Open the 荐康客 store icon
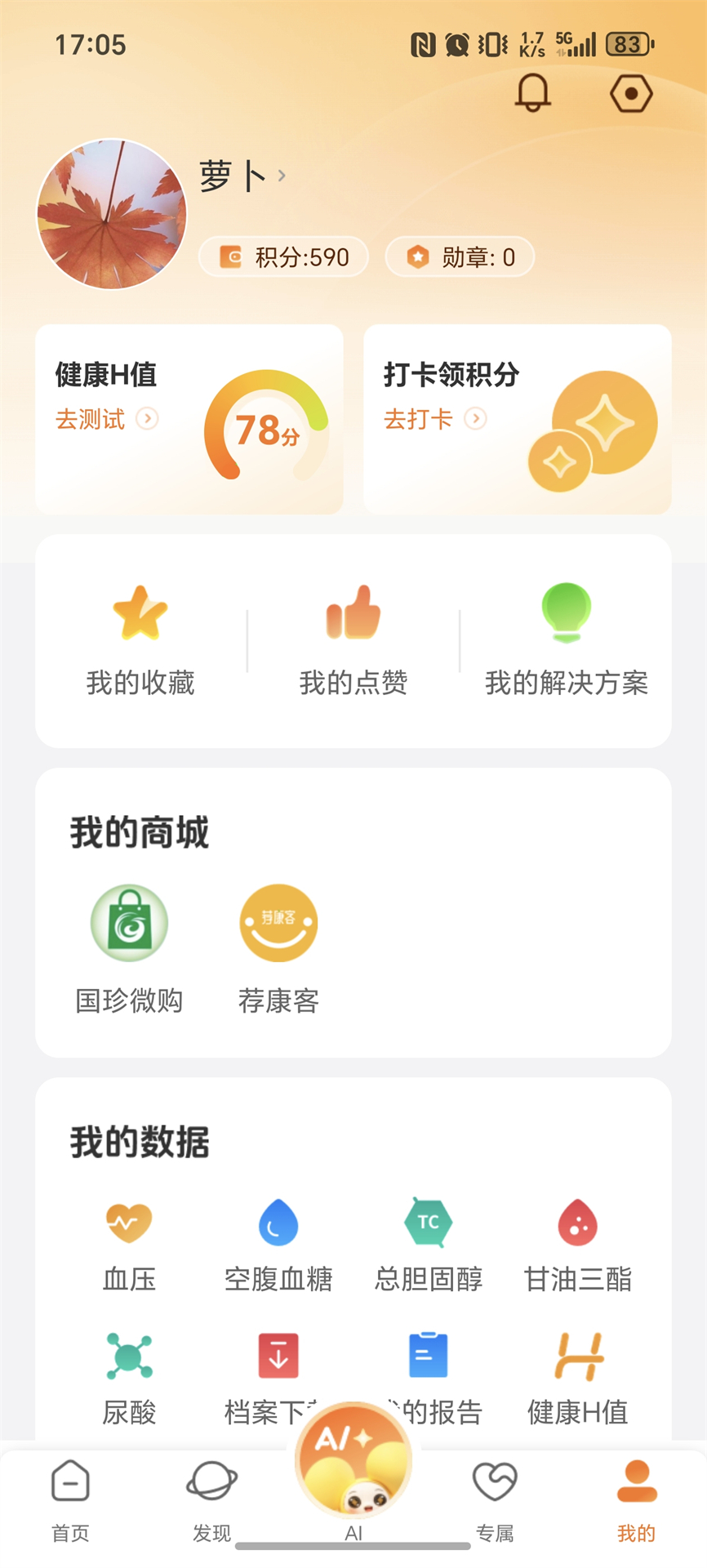The width and height of the screenshot is (707, 1568). coord(278,923)
